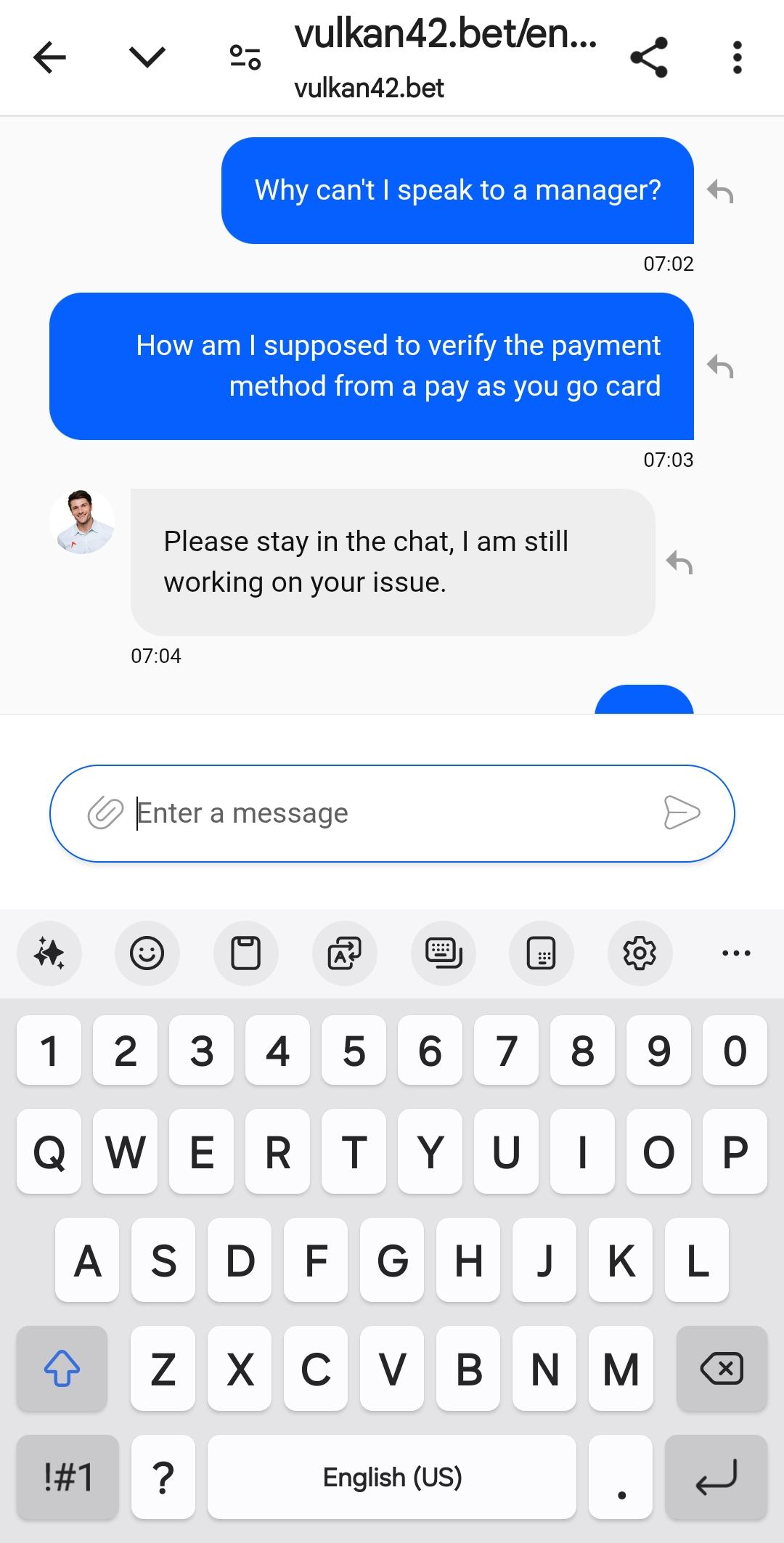Open the keyboard emoji picker
The height and width of the screenshot is (1543, 784).
(147, 953)
